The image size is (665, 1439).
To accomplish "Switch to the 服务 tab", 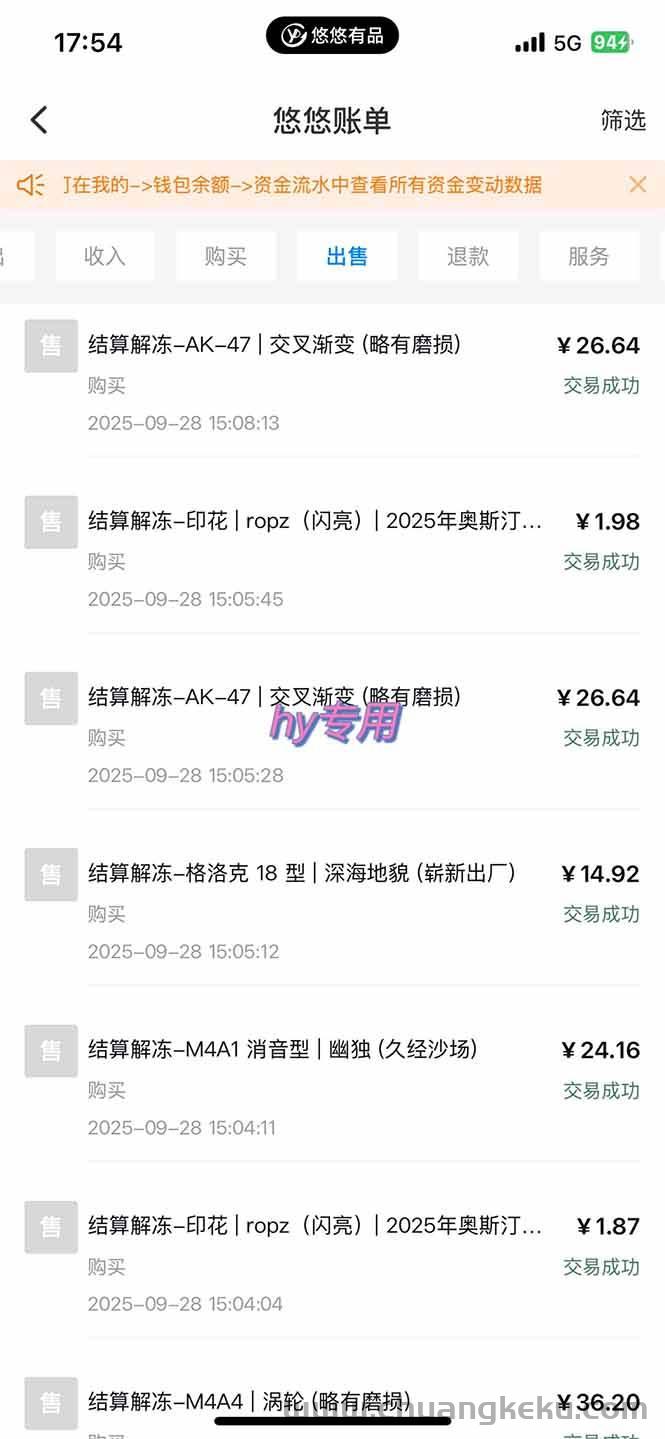I will (x=588, y=256).
